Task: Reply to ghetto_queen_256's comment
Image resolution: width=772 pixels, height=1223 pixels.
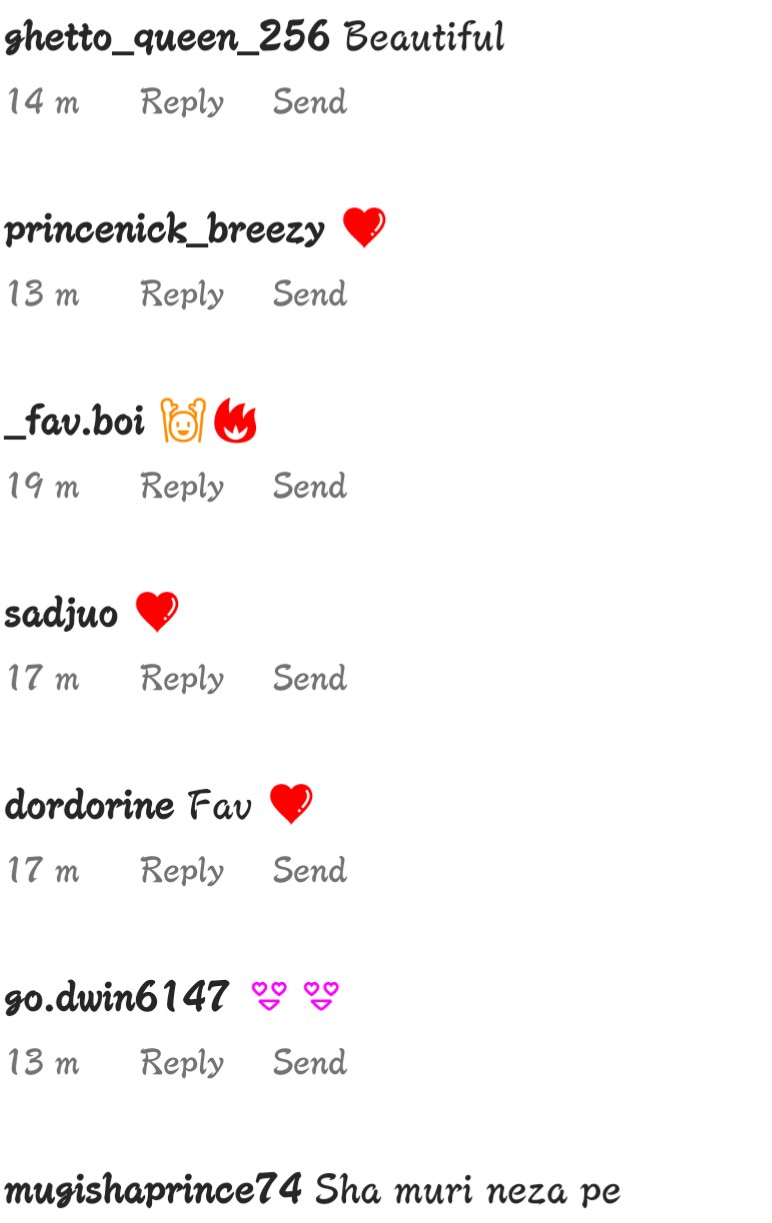Action: coord(182,102)
